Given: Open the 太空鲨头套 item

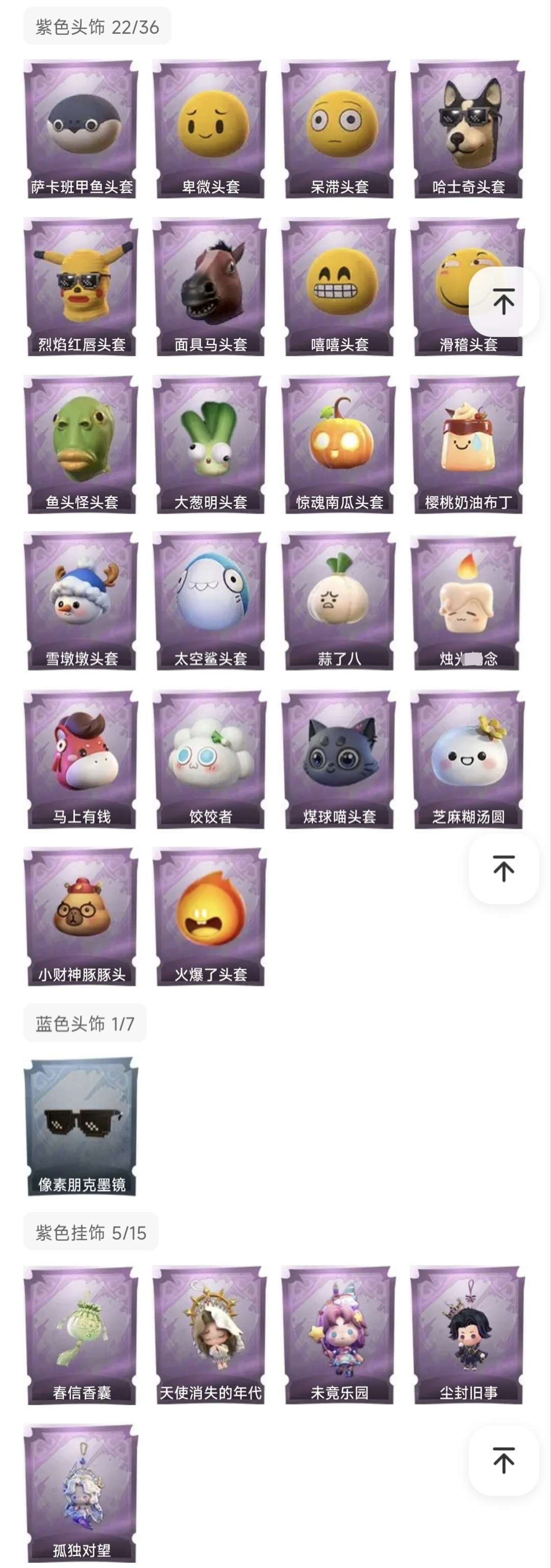Looking at the screenshot, I should (x=210, y=601).
